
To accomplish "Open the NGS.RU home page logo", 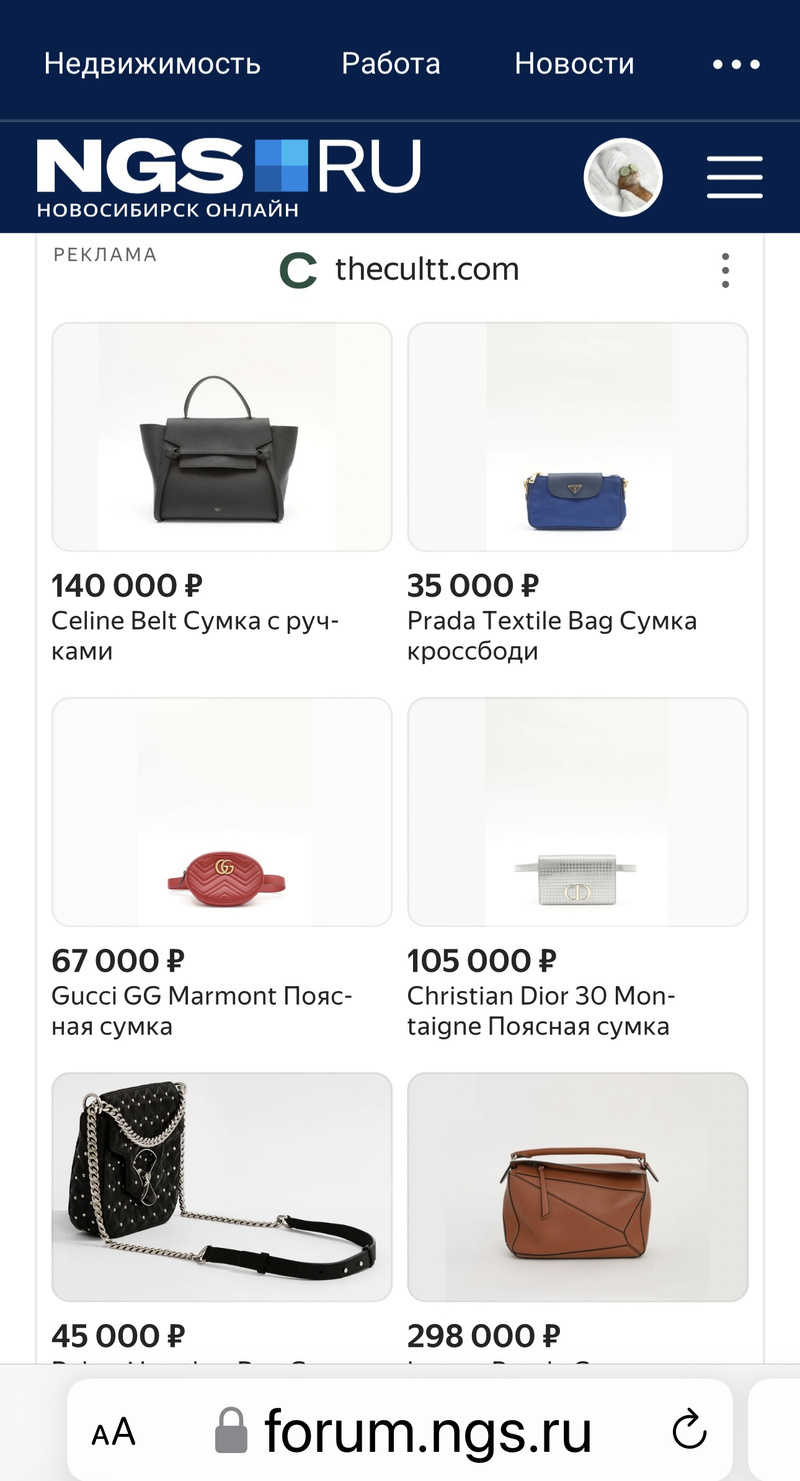I will point(228,178).
